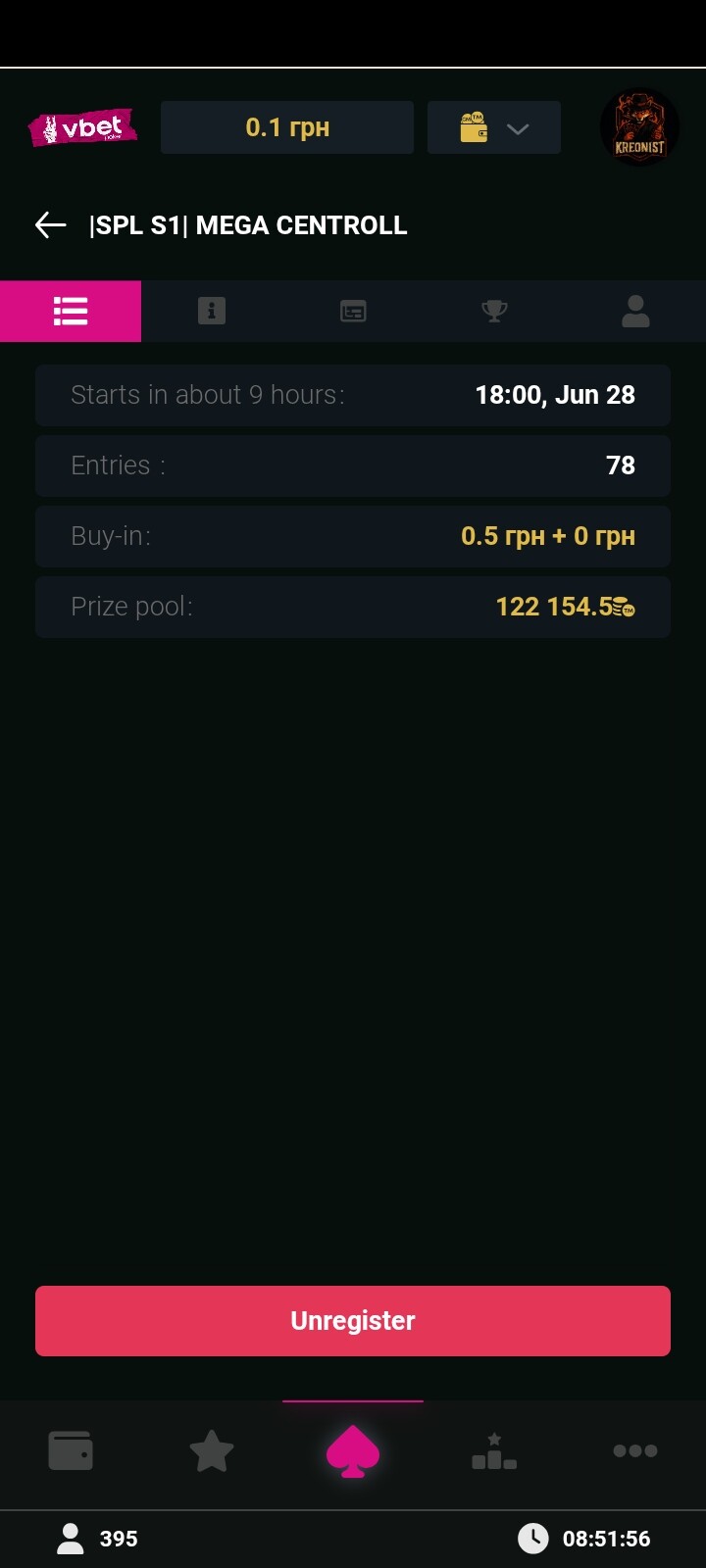This screenshot has width=706, height=1568.
Task: Switch to the info tab
Action: [212, 312]
